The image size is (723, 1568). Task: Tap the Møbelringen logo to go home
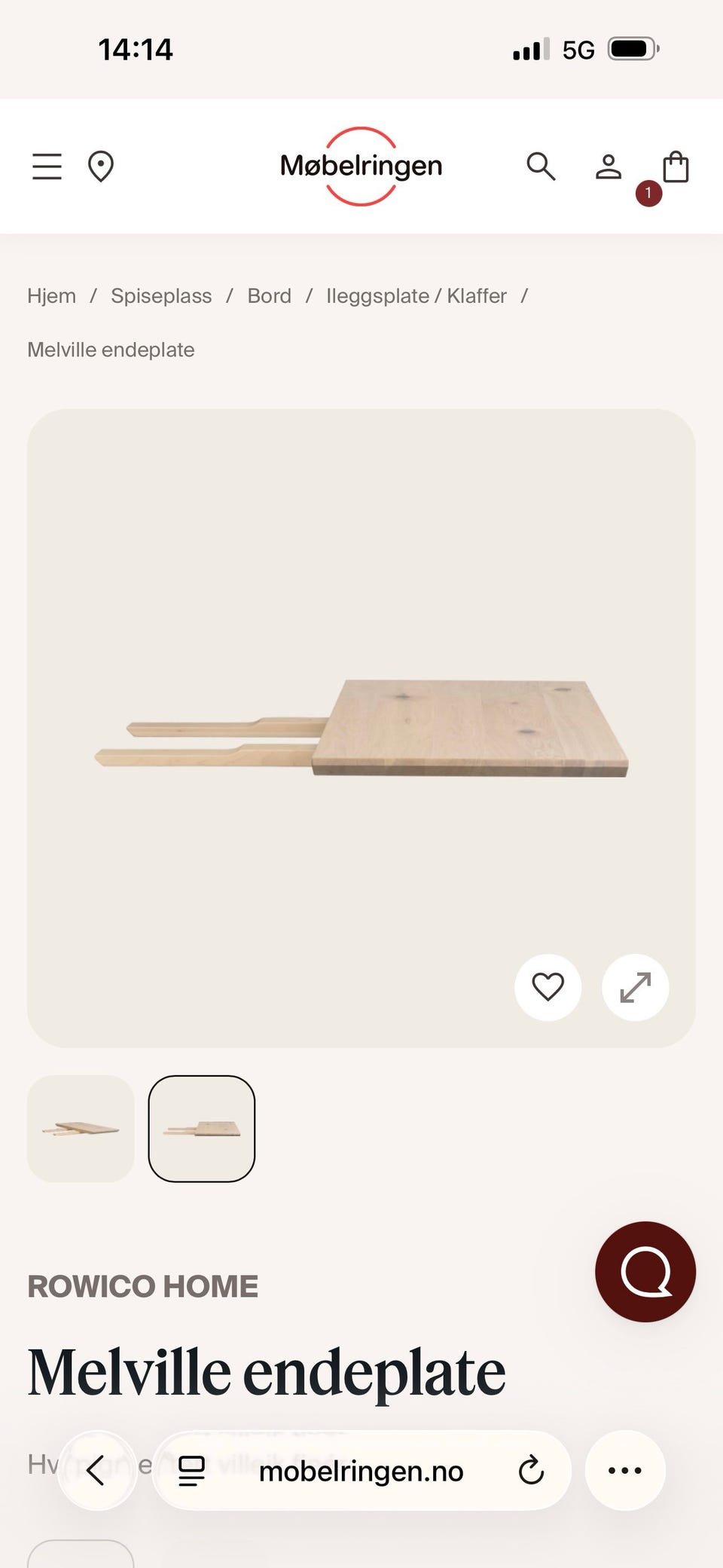pyautogui.click(x=361, y=166)
